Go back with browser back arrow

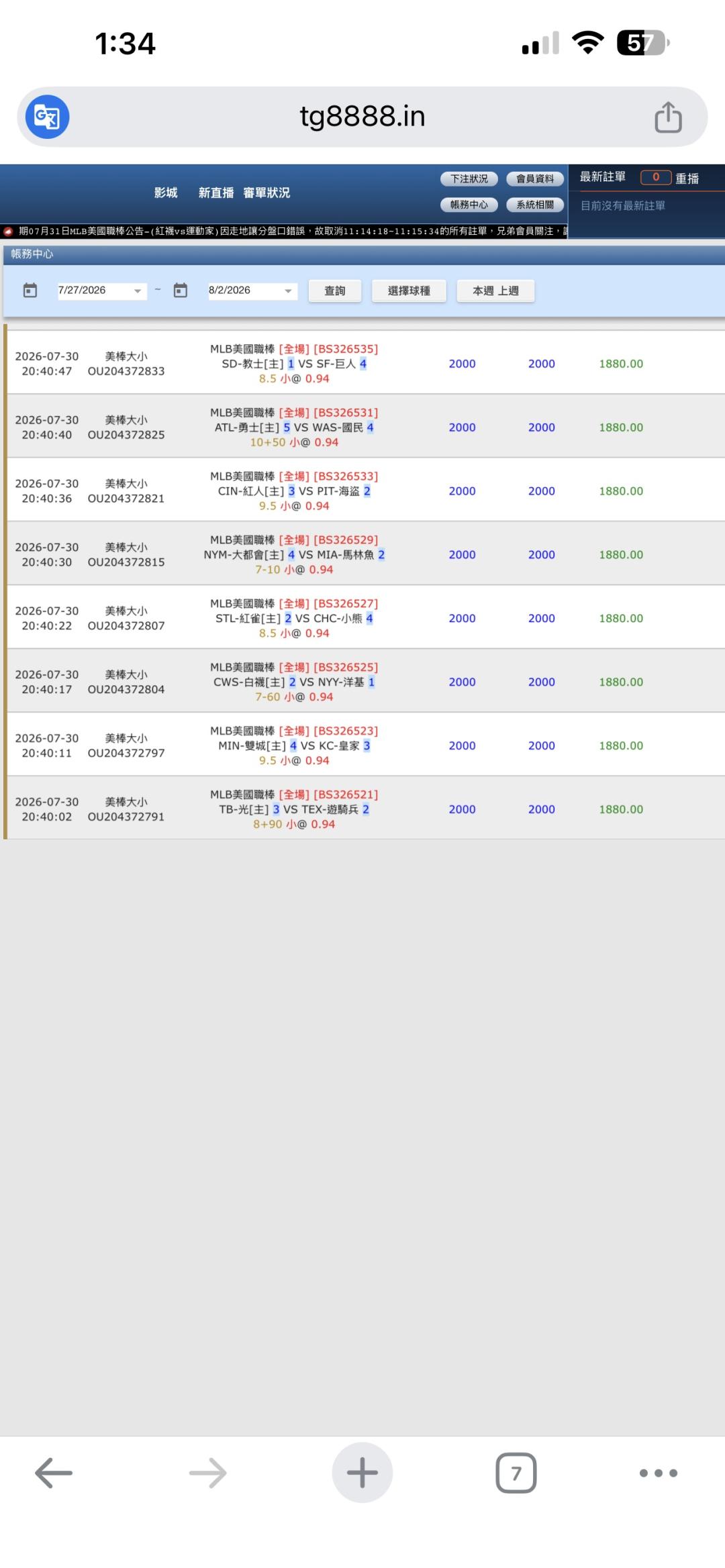click(x=54, y=1473)
